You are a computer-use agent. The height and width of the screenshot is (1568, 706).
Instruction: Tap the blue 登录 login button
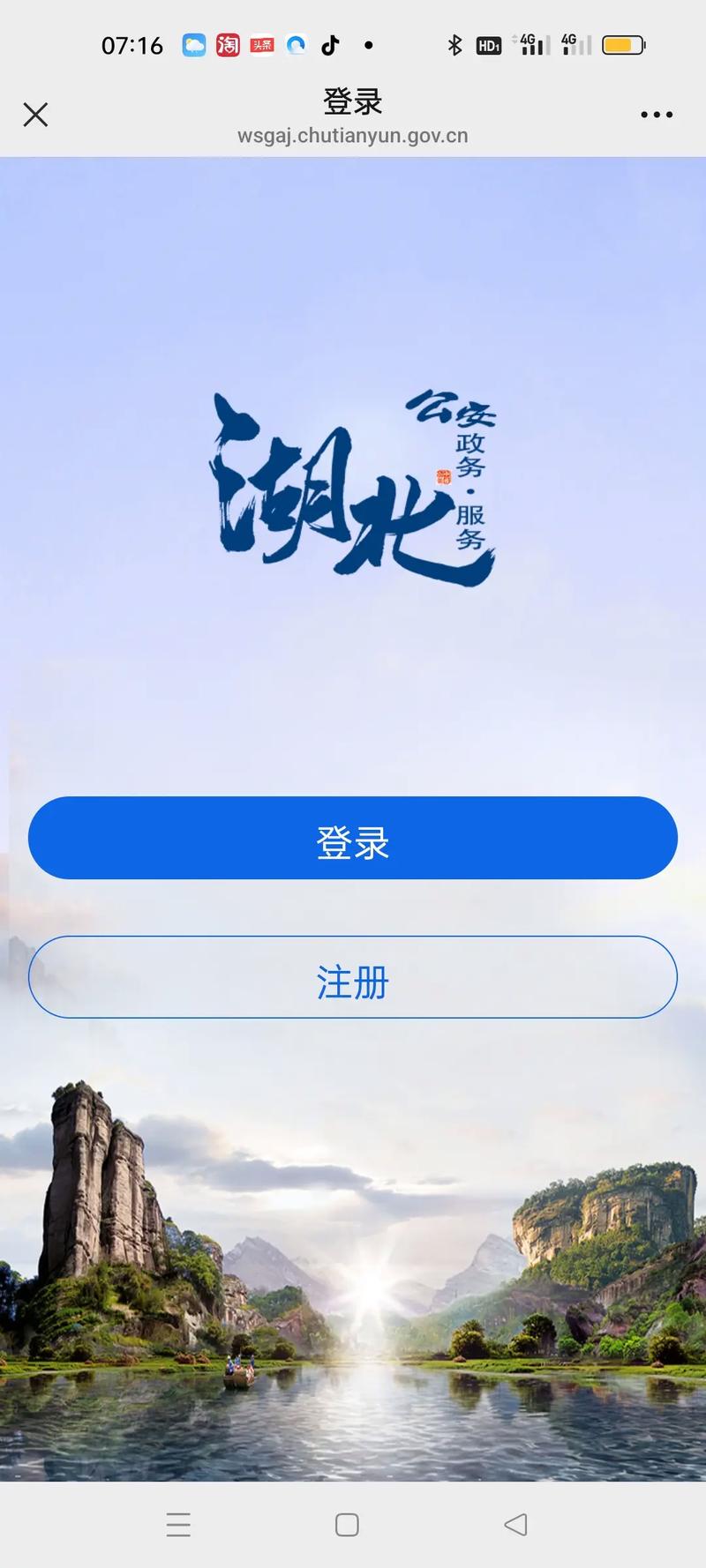pos(351,839)
